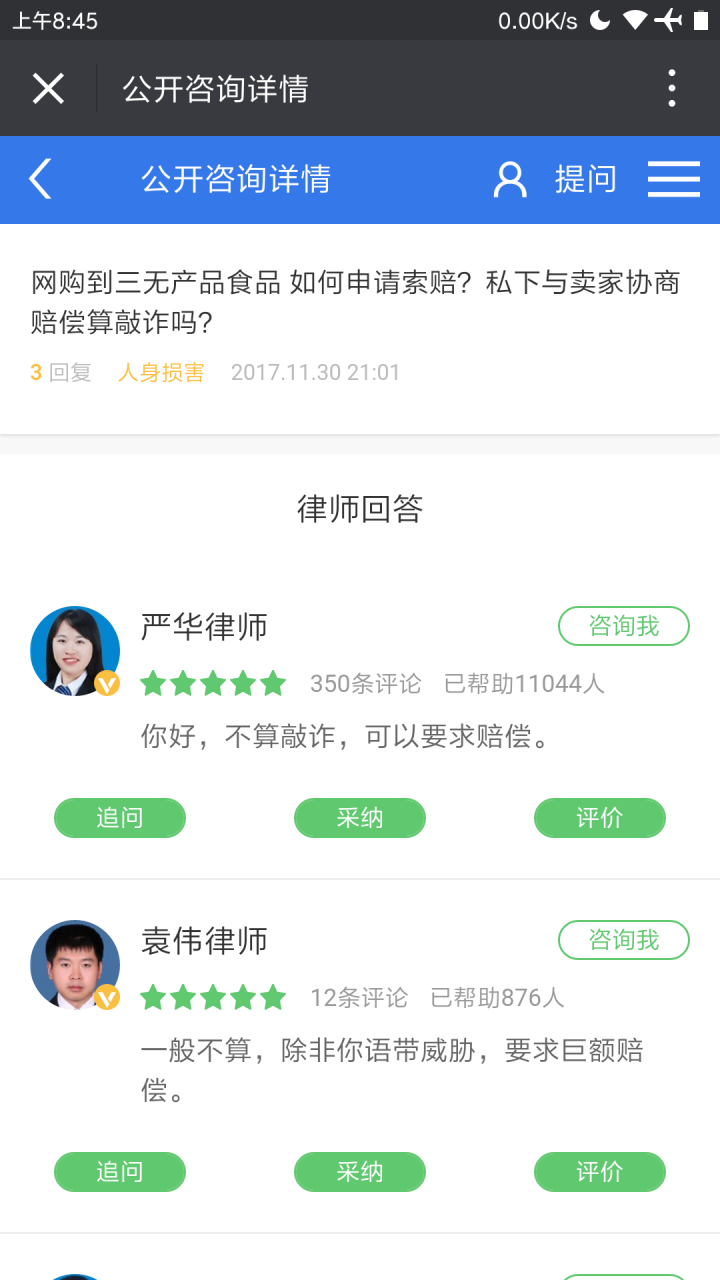Tap 追问 under 严华律师's answer
This screenshot has width=720, height=1280.
120,817
